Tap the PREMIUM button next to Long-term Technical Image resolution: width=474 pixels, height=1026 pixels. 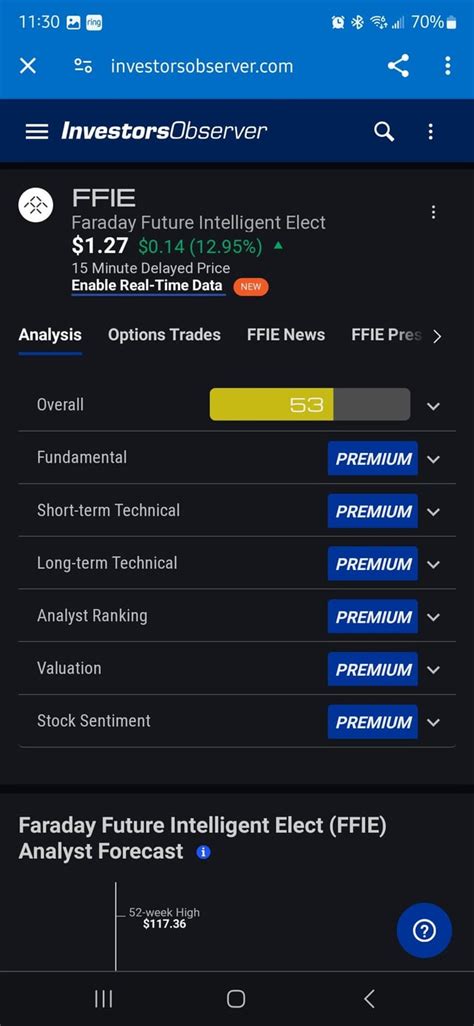(373, 563)
